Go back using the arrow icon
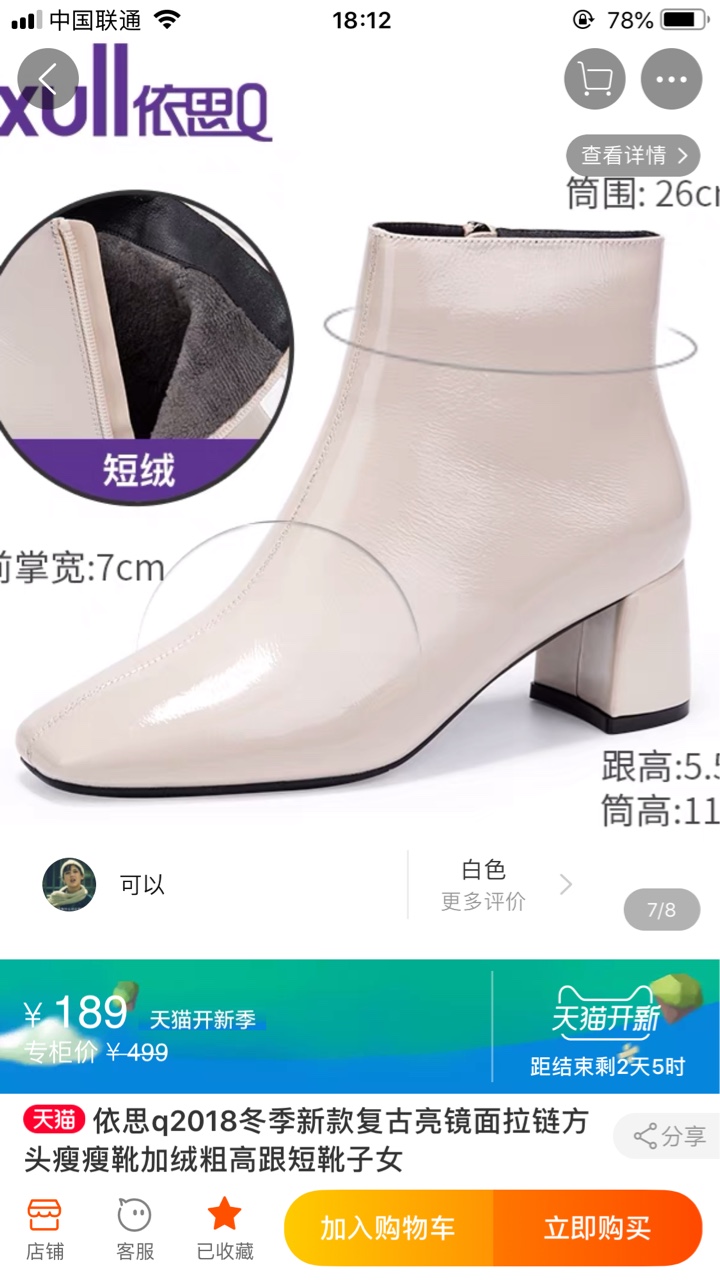720x1280 pixels. pos(48,79)
